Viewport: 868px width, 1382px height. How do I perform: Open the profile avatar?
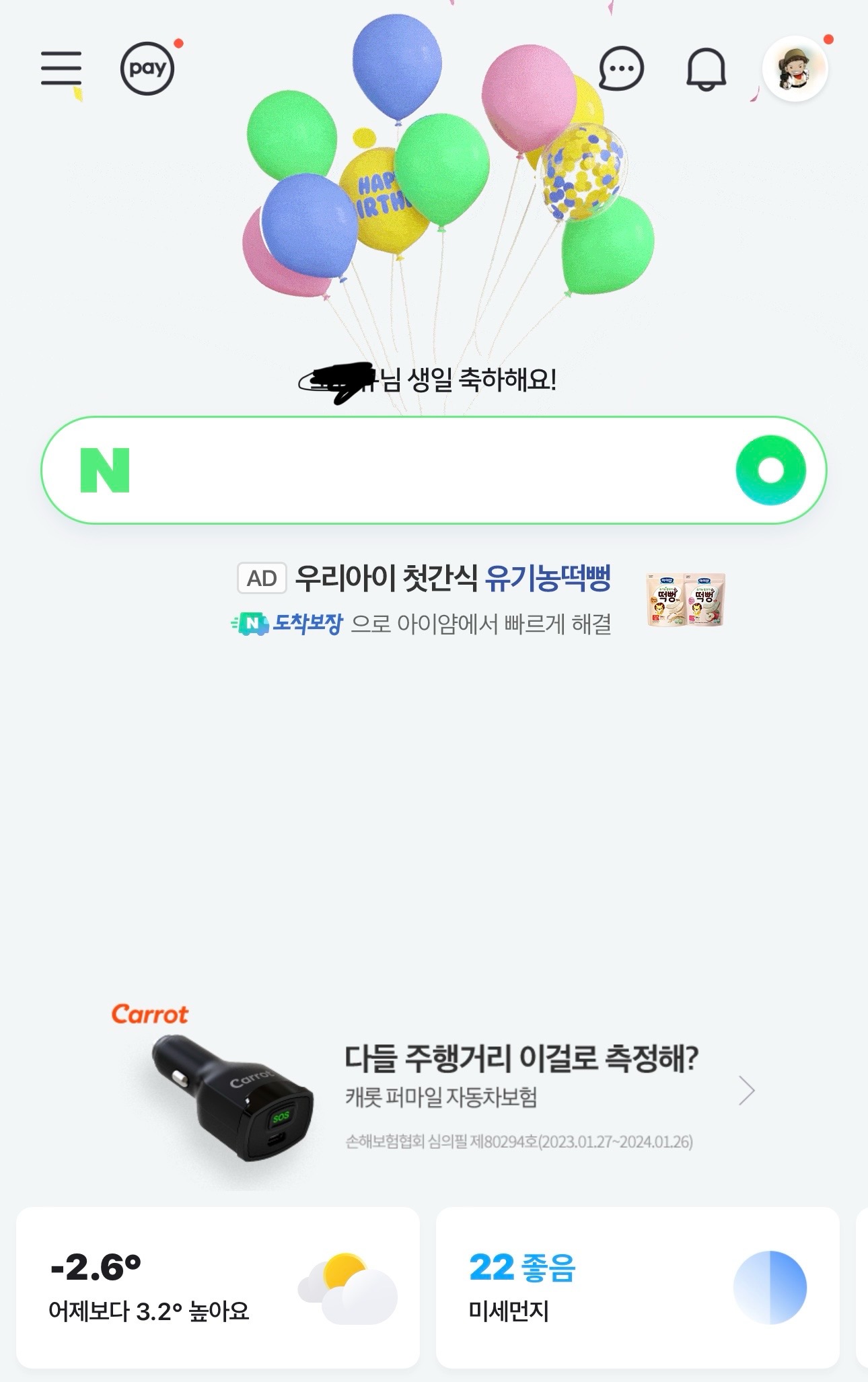[x=795, y=69]
